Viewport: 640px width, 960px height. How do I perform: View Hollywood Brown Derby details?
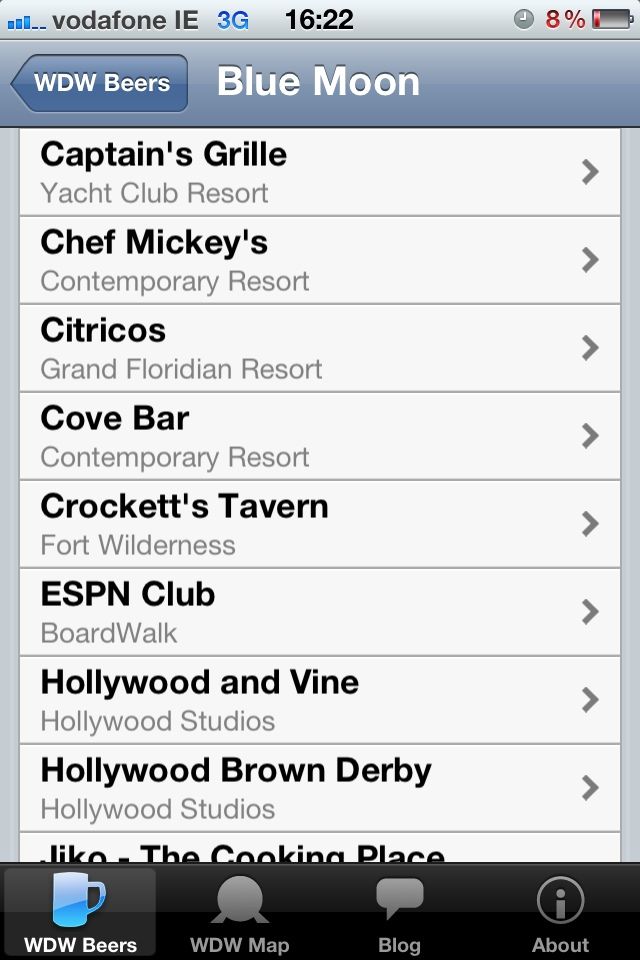click(320, 788)
